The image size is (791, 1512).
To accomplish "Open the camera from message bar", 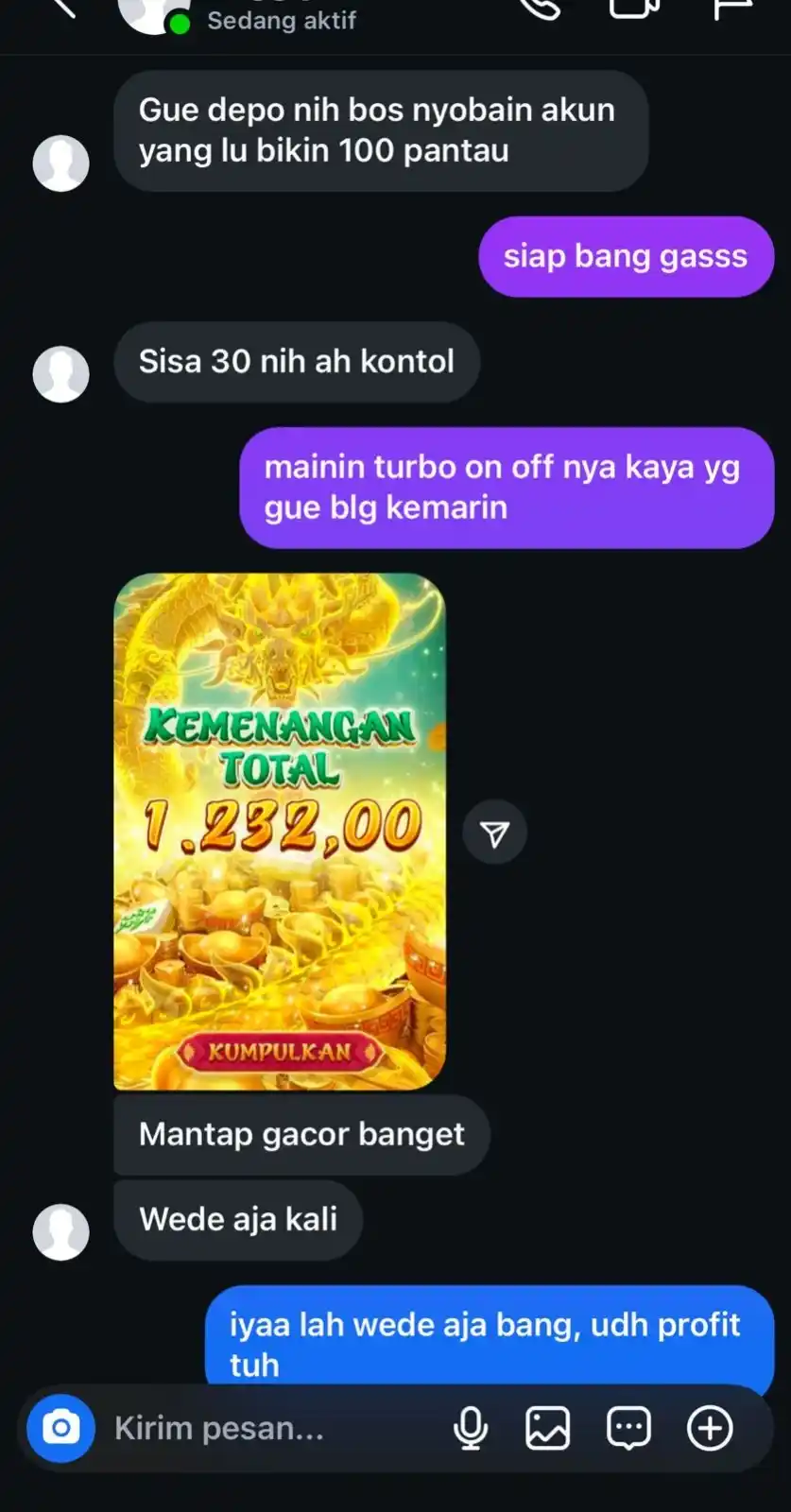I will [x=61, y=1427].
